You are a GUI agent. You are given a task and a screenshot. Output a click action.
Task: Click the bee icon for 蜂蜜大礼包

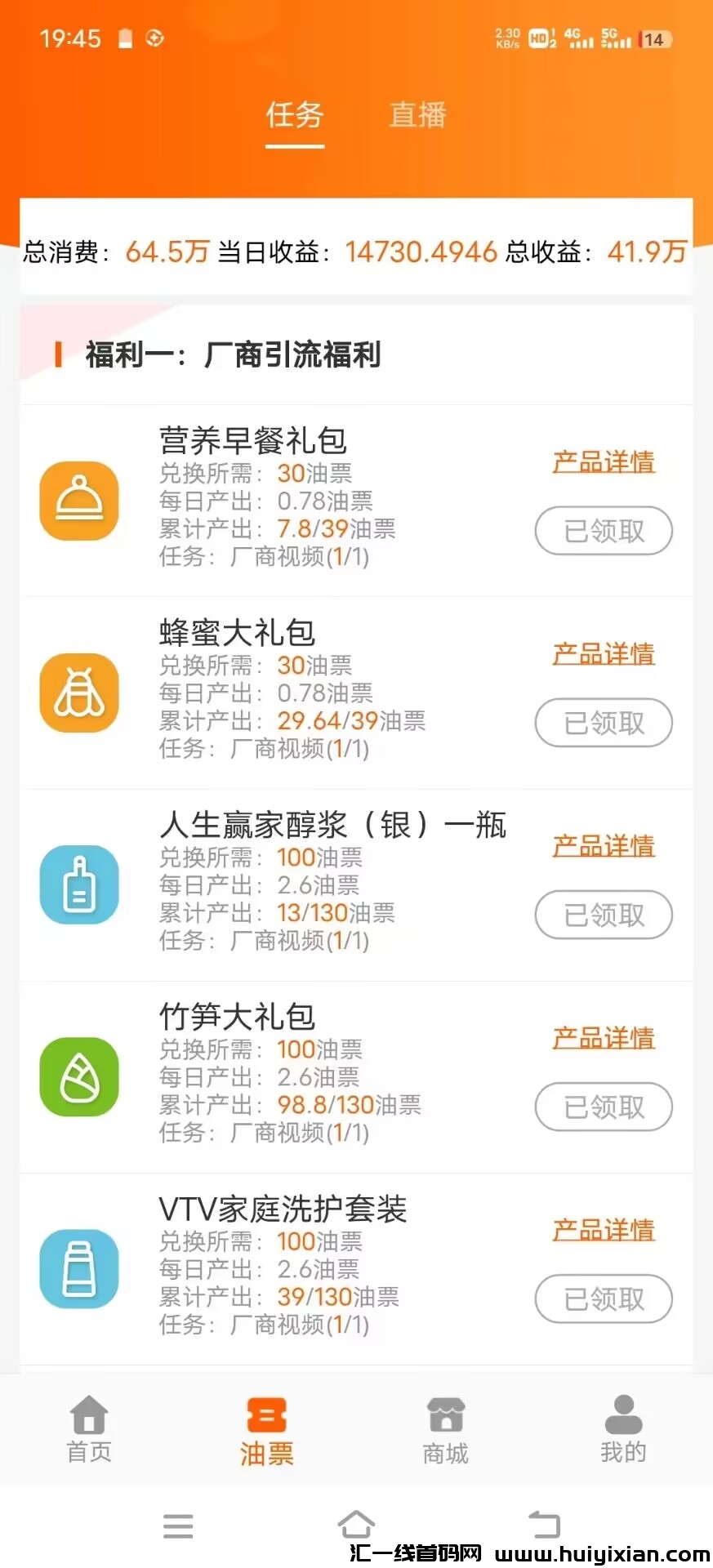coord(78,693)
